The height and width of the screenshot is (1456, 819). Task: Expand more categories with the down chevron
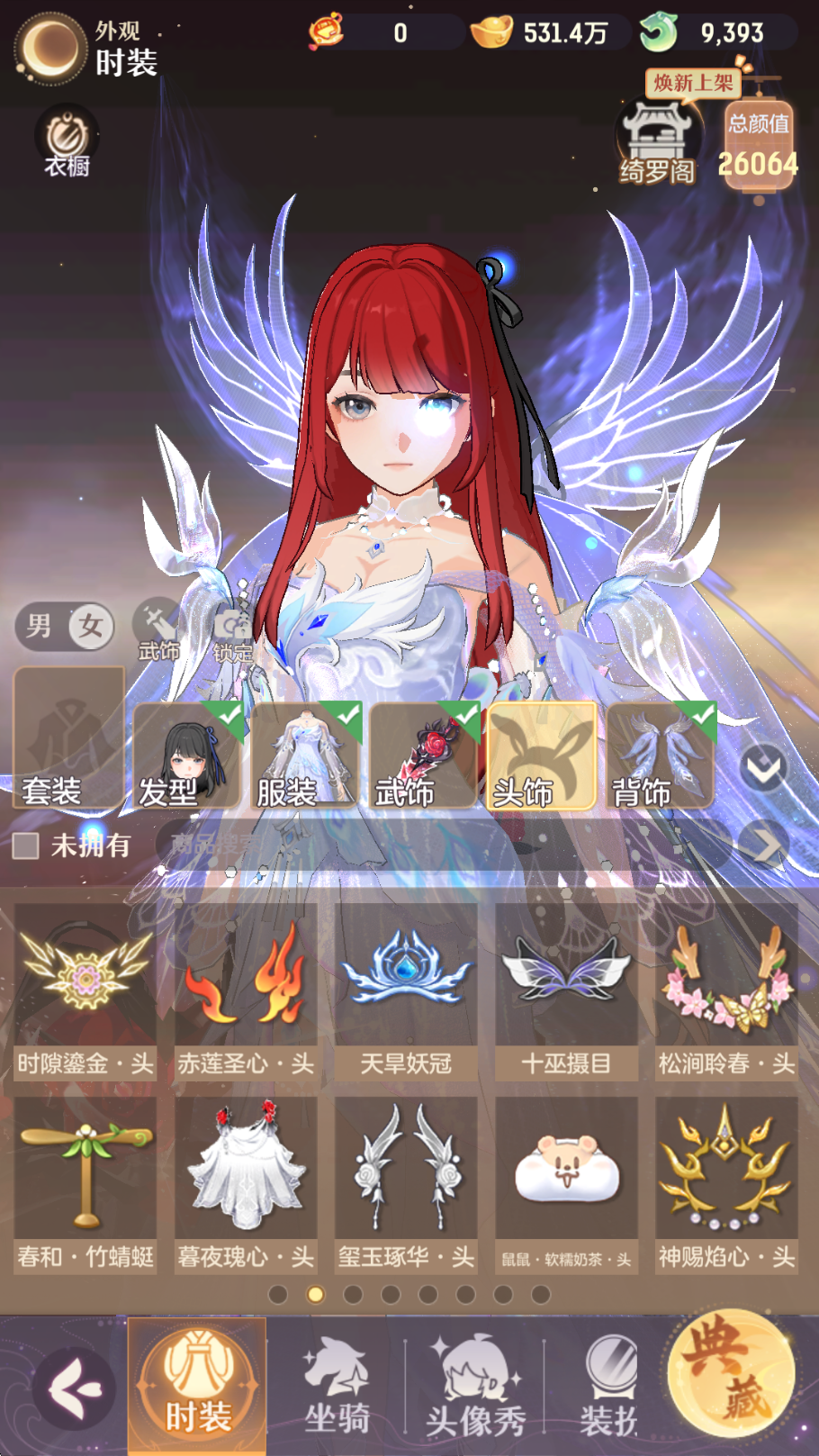763,768
